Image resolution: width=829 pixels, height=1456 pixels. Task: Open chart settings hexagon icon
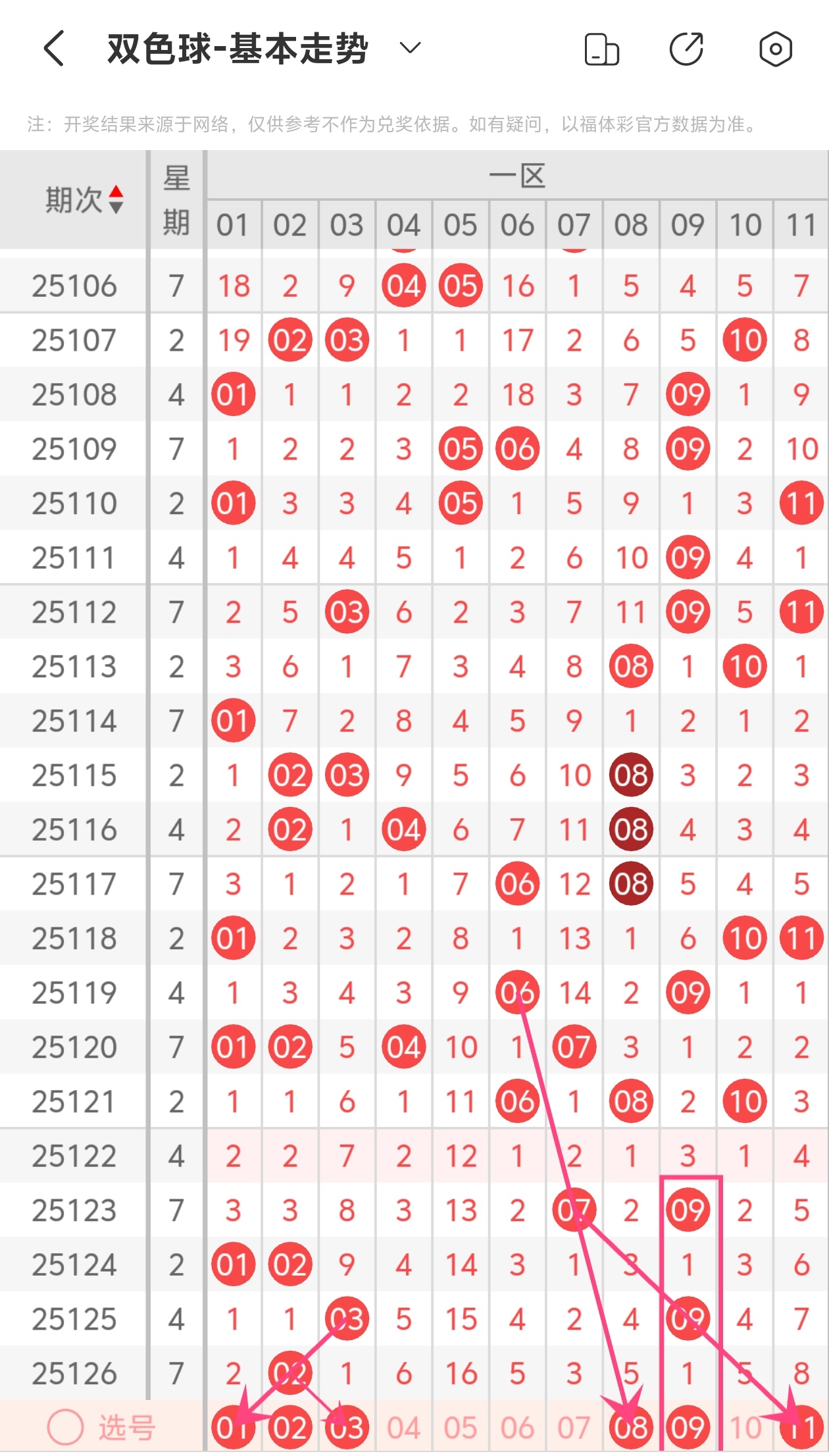[775, 49]
